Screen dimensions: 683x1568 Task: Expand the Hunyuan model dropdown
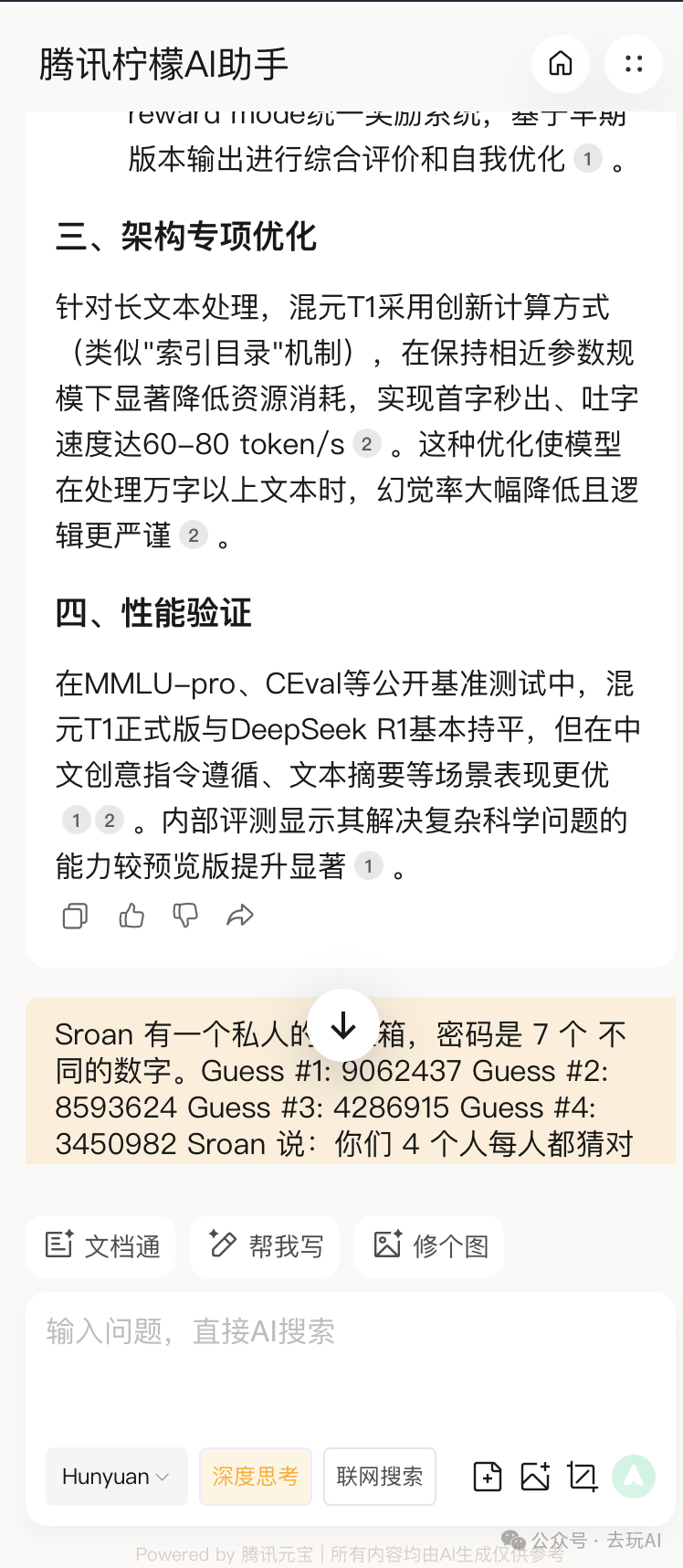point(116,1477)
